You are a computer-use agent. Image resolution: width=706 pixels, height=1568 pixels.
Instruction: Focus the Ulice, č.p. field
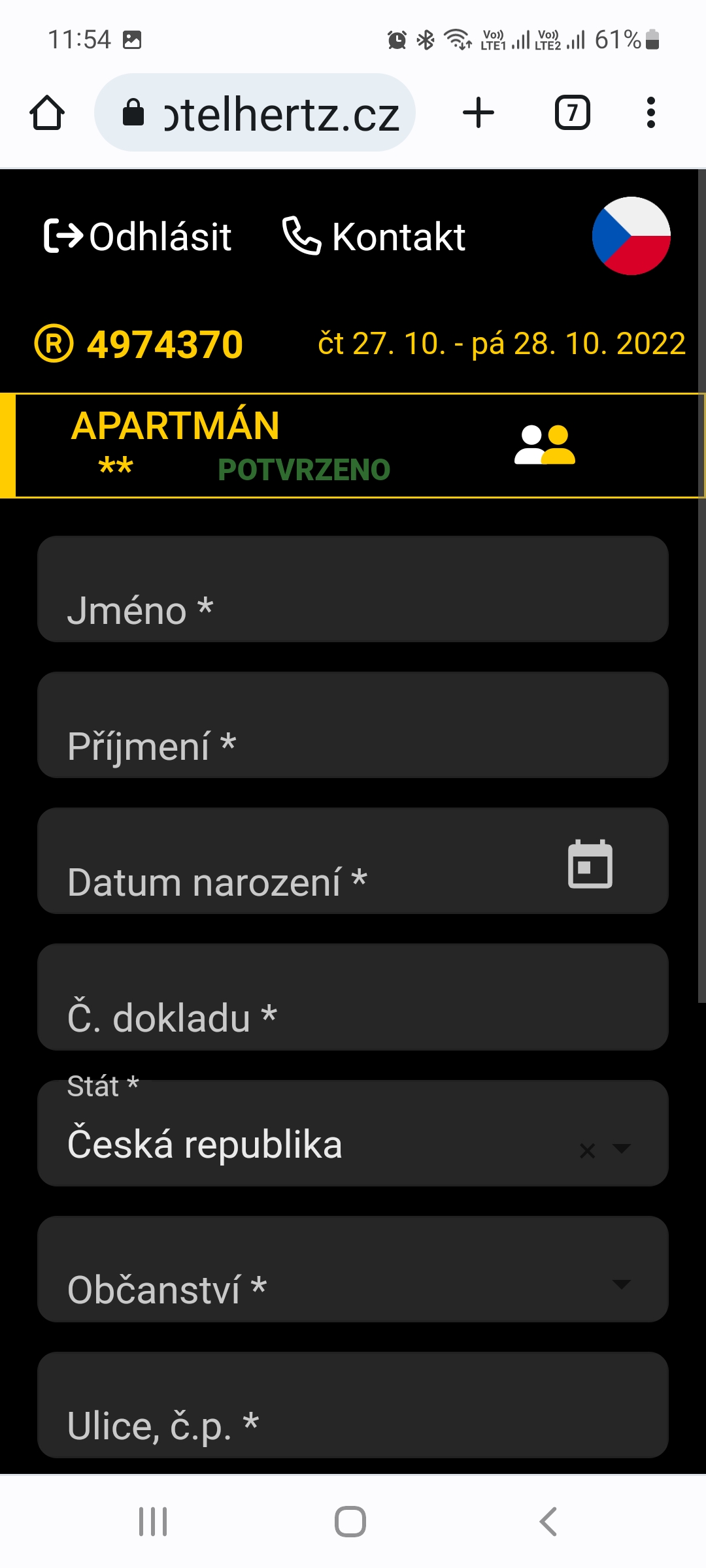click(353, 1405)
